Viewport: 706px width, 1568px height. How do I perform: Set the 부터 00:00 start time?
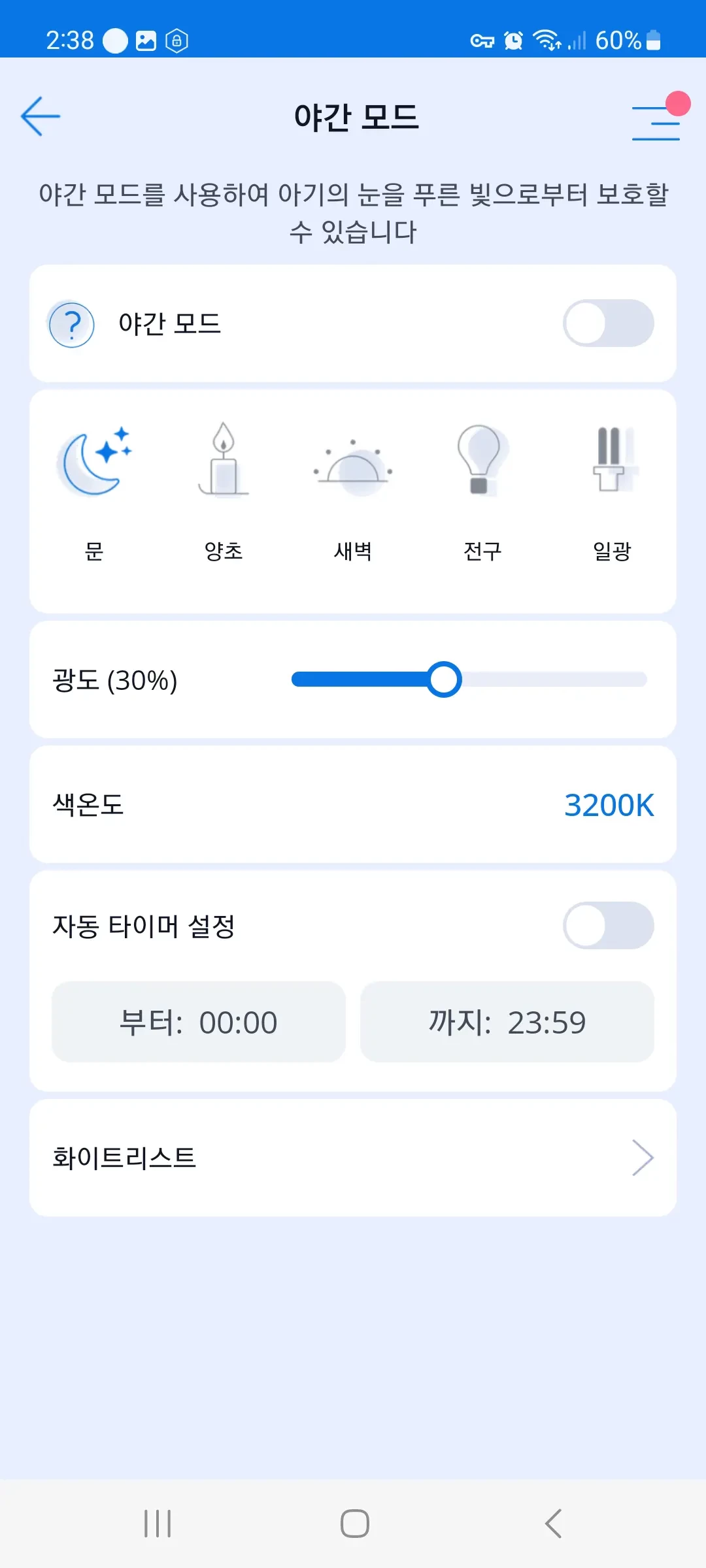(199, 1022)
